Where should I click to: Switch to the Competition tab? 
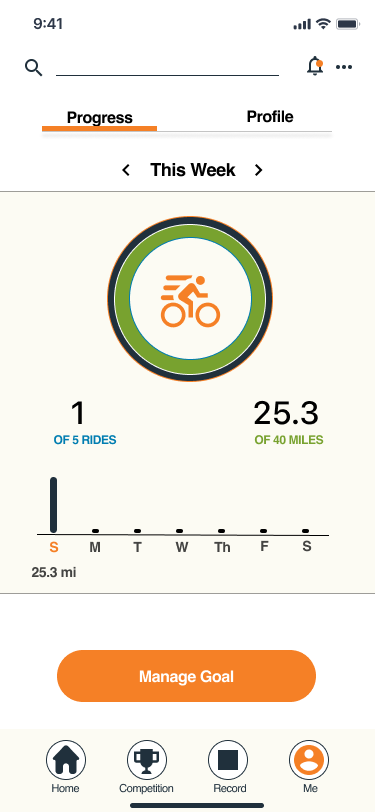pos(147,767)
